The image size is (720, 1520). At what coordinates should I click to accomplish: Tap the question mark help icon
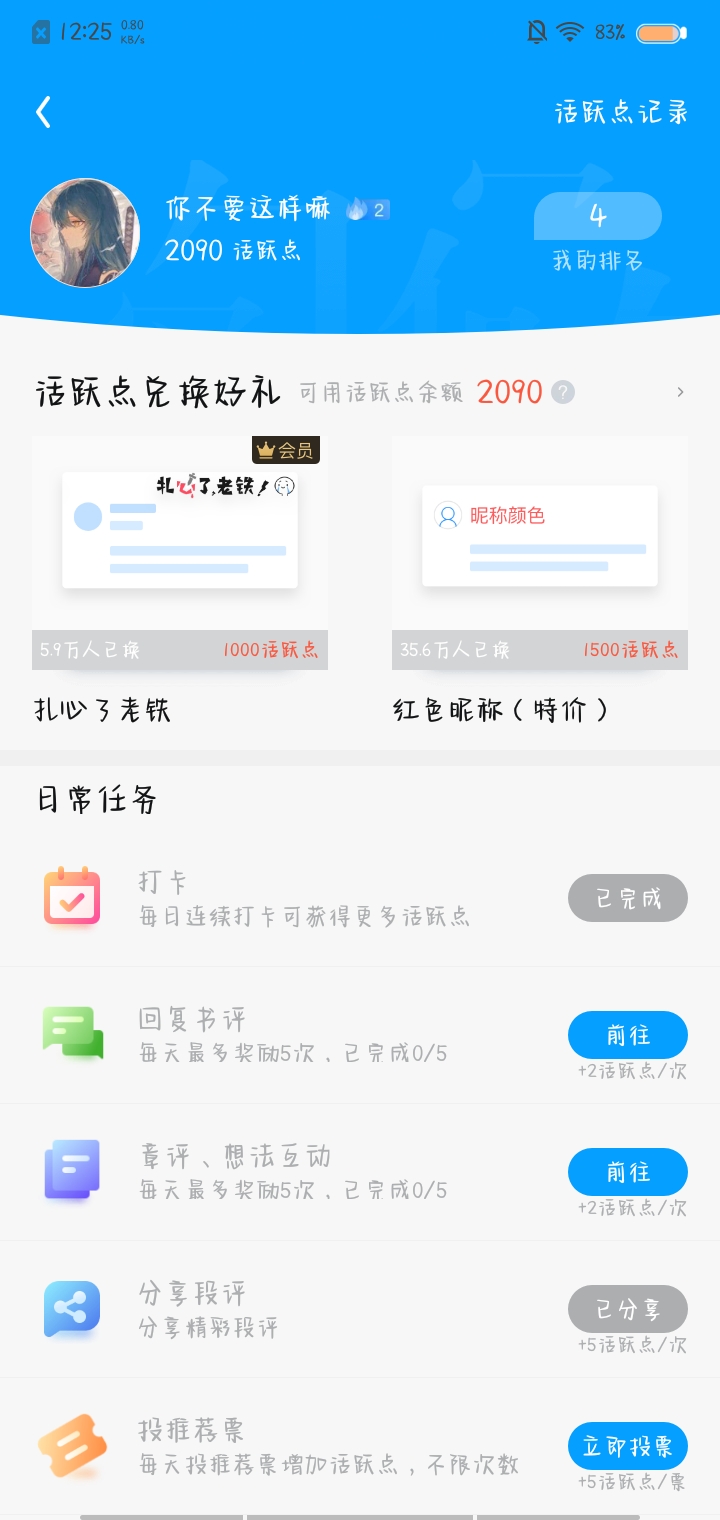[563, 392]
